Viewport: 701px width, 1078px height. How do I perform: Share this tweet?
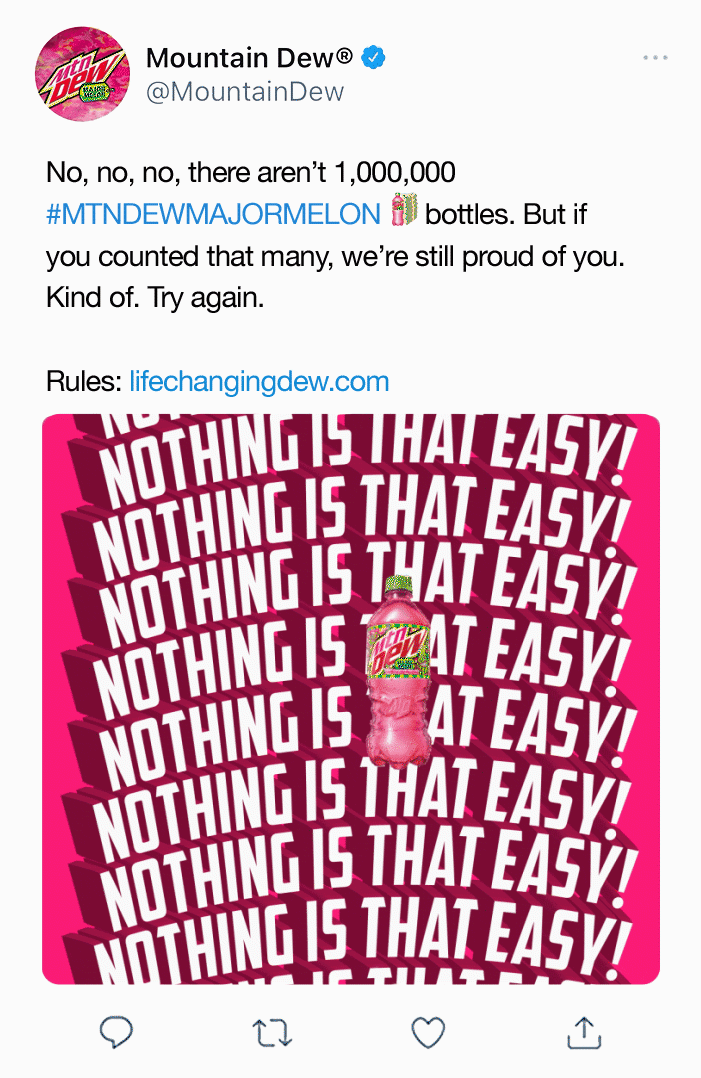coord(583,1033)
